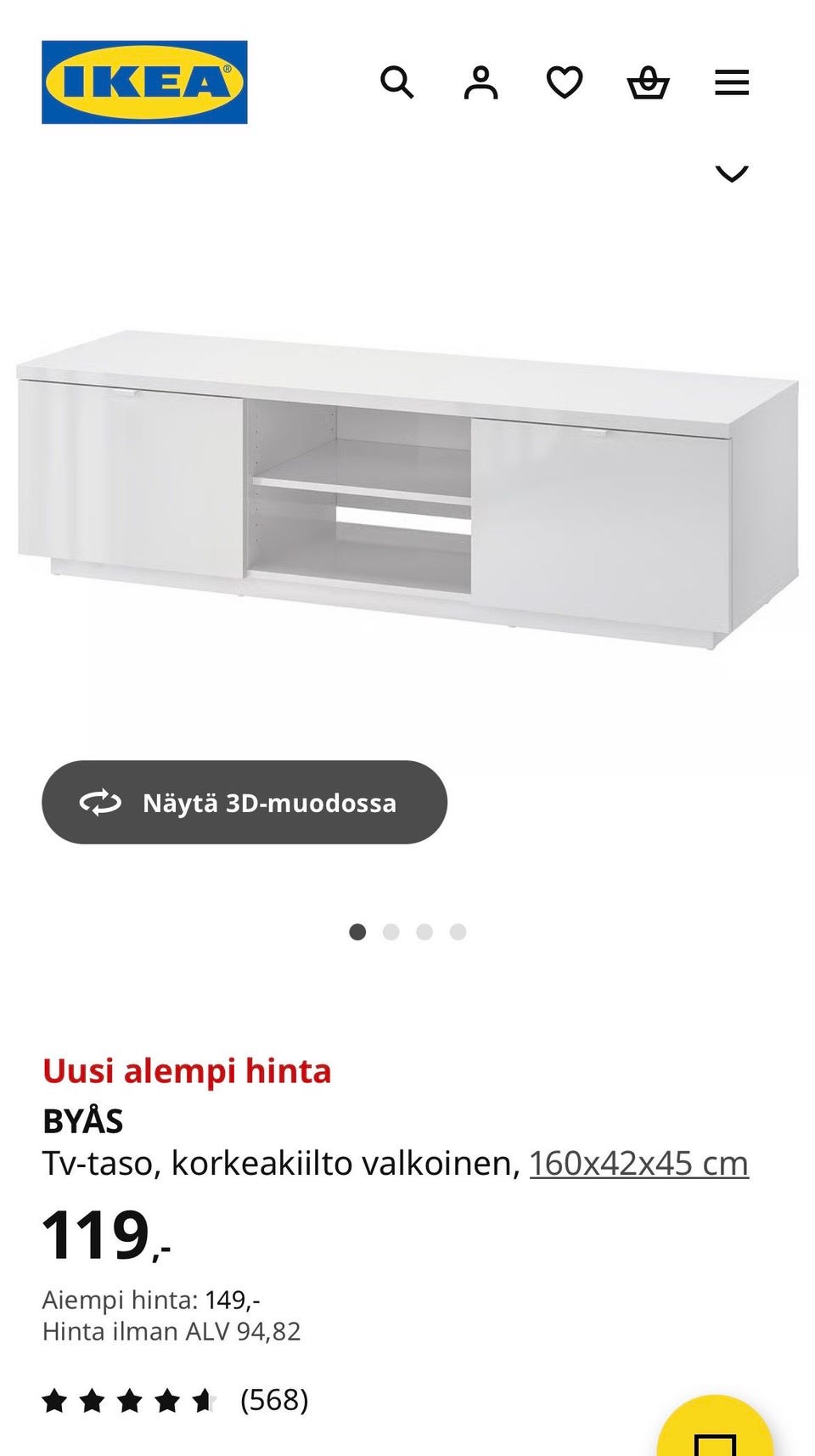Screen dimensions: 815x1456
Task: View your favorites wishlist
Action: click(x=564, y=82)
